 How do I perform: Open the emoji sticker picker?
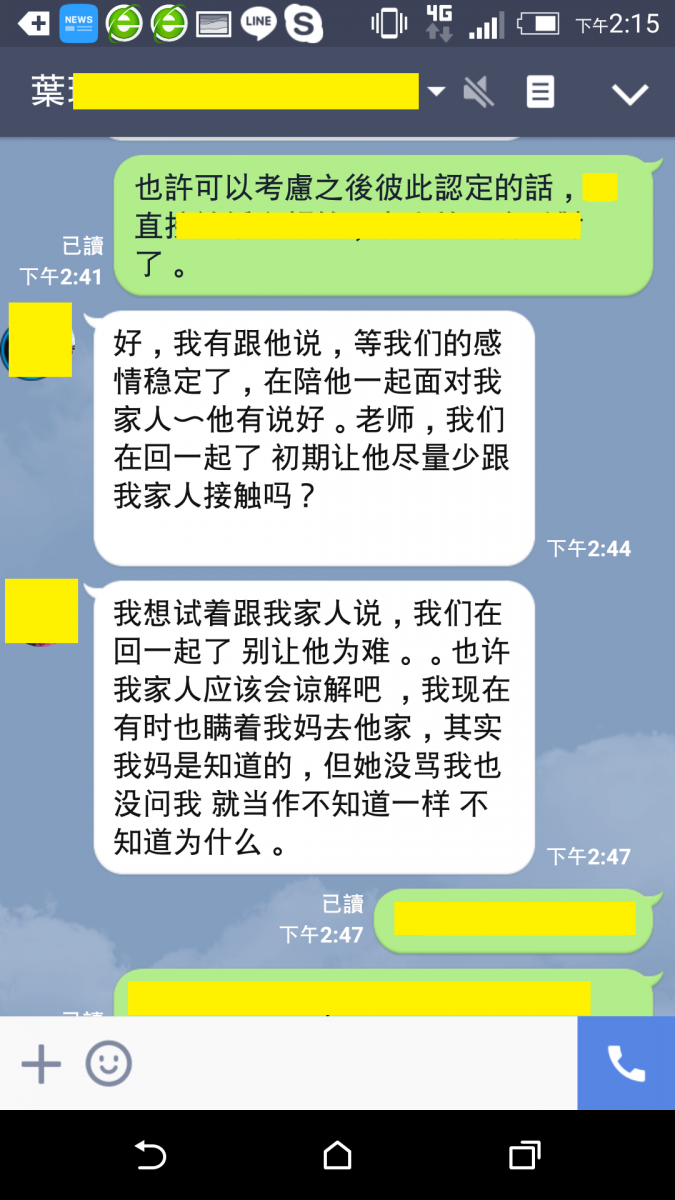(x=108, y=1064)
